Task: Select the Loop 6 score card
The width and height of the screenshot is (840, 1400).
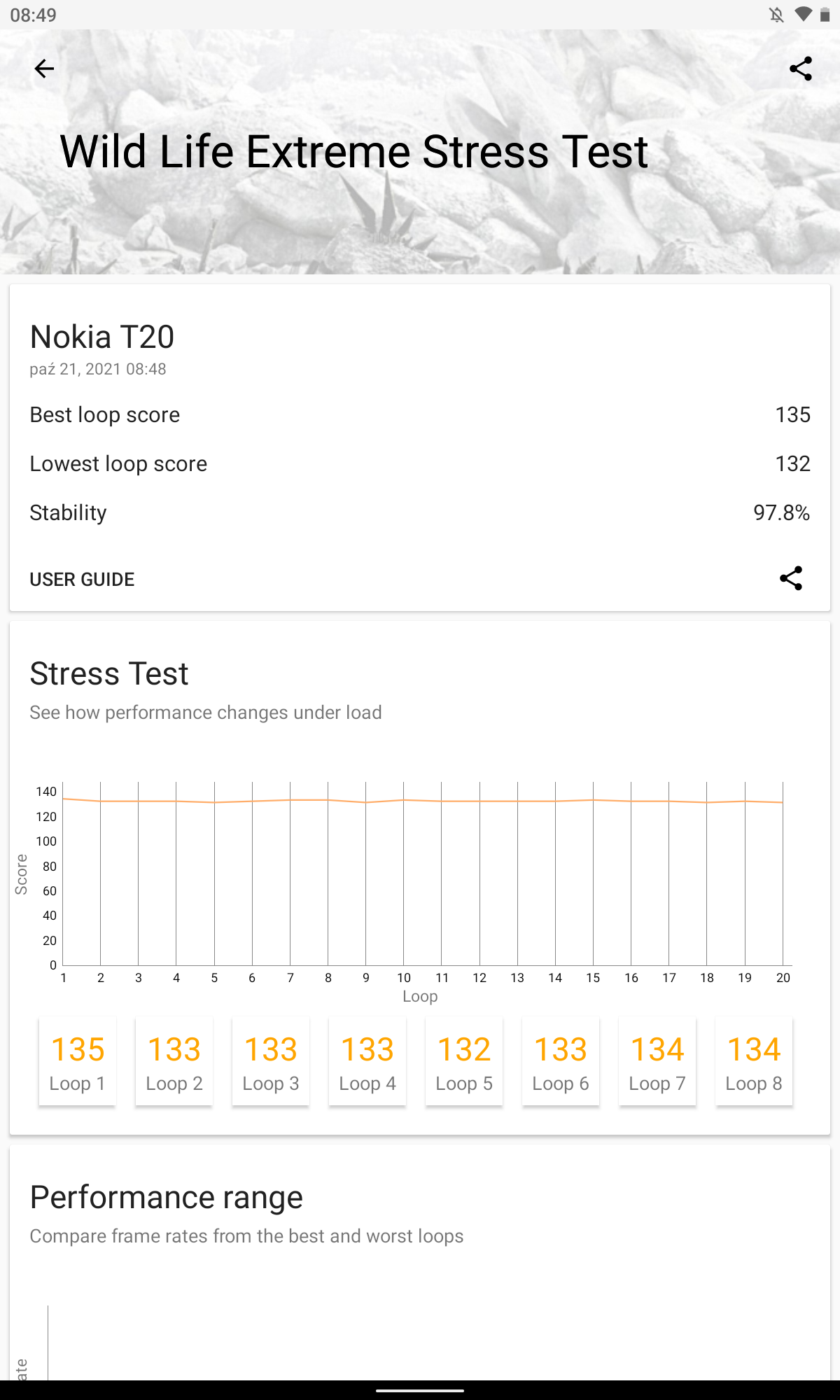Action: pos(561,1061)
